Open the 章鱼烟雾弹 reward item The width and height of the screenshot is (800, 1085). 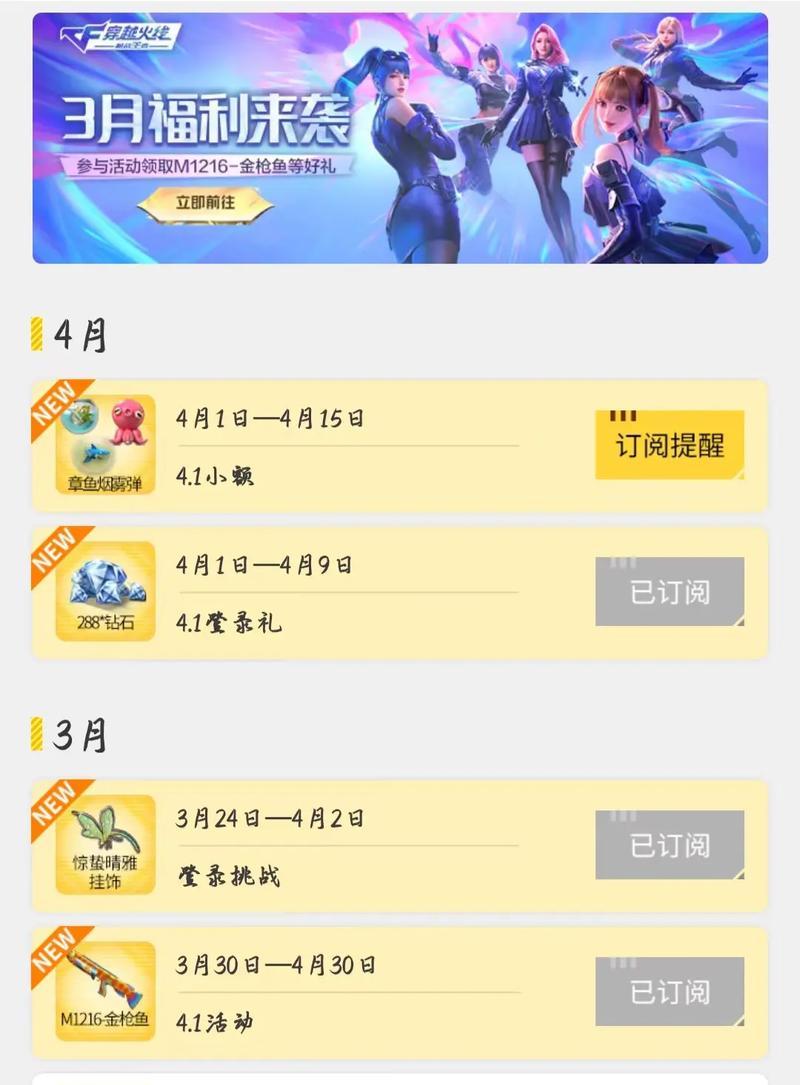tap(106, 445)
